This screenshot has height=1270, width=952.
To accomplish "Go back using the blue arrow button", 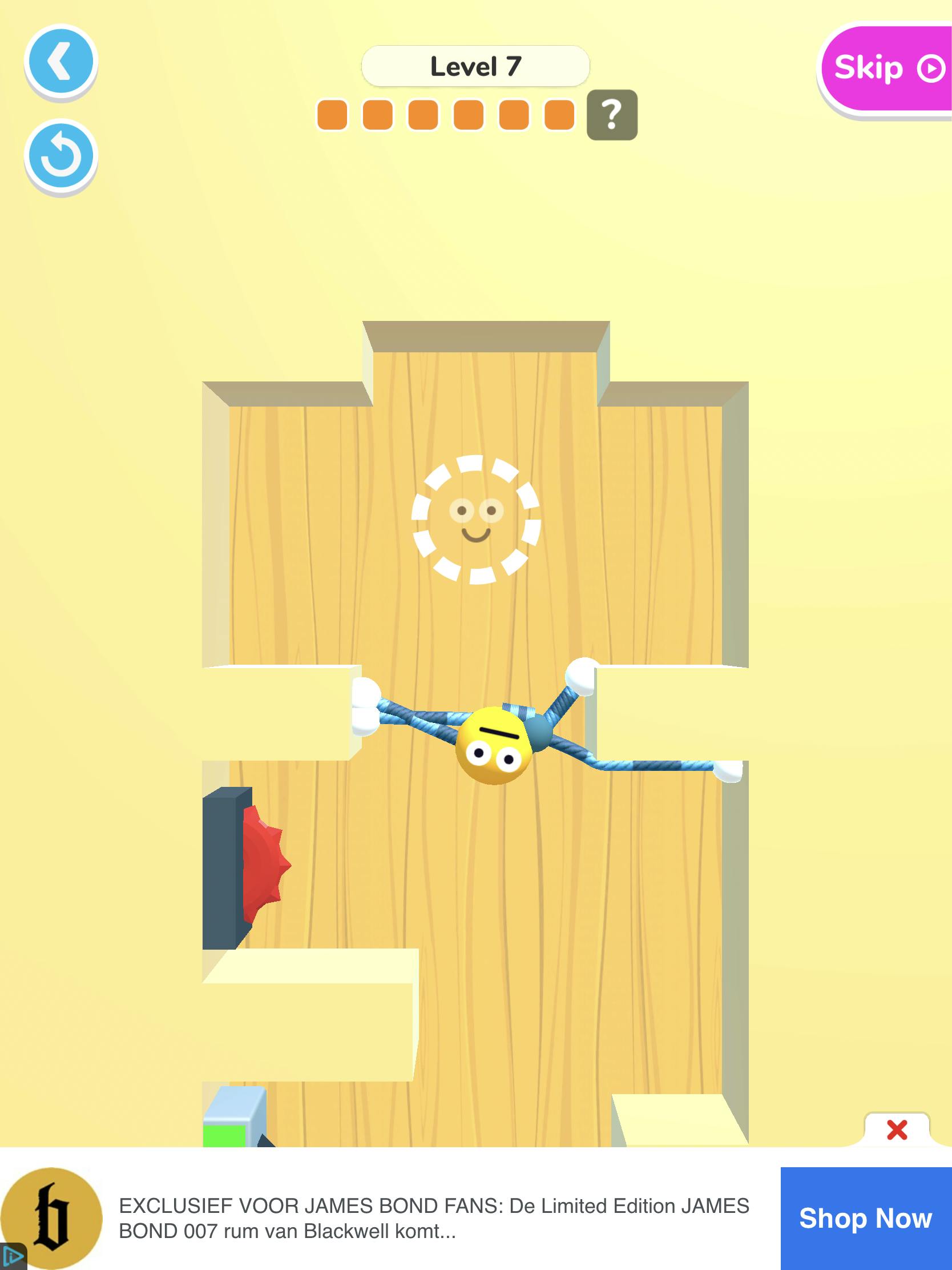I will coord(61,61).
